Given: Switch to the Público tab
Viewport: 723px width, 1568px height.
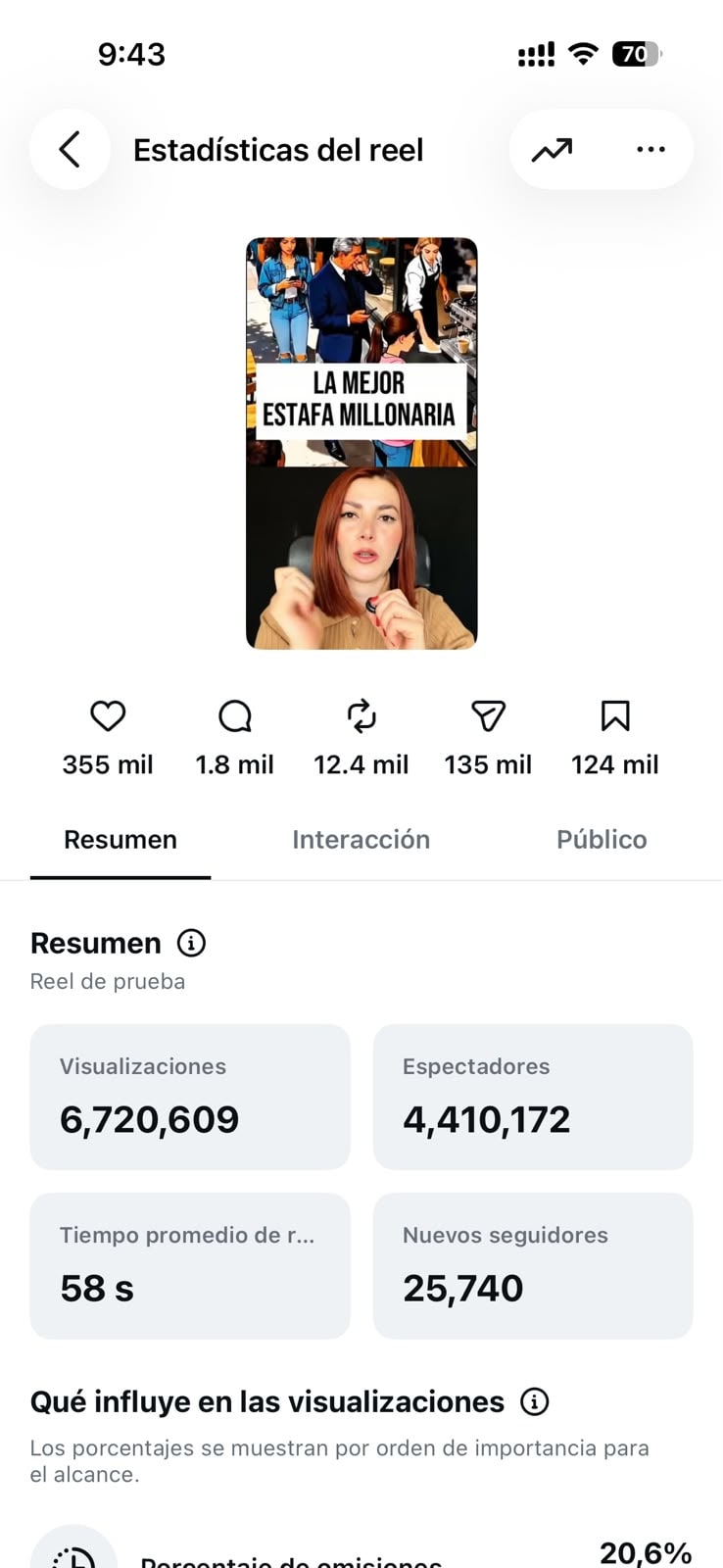Looking at the screenshot, I should coord(602,840).
